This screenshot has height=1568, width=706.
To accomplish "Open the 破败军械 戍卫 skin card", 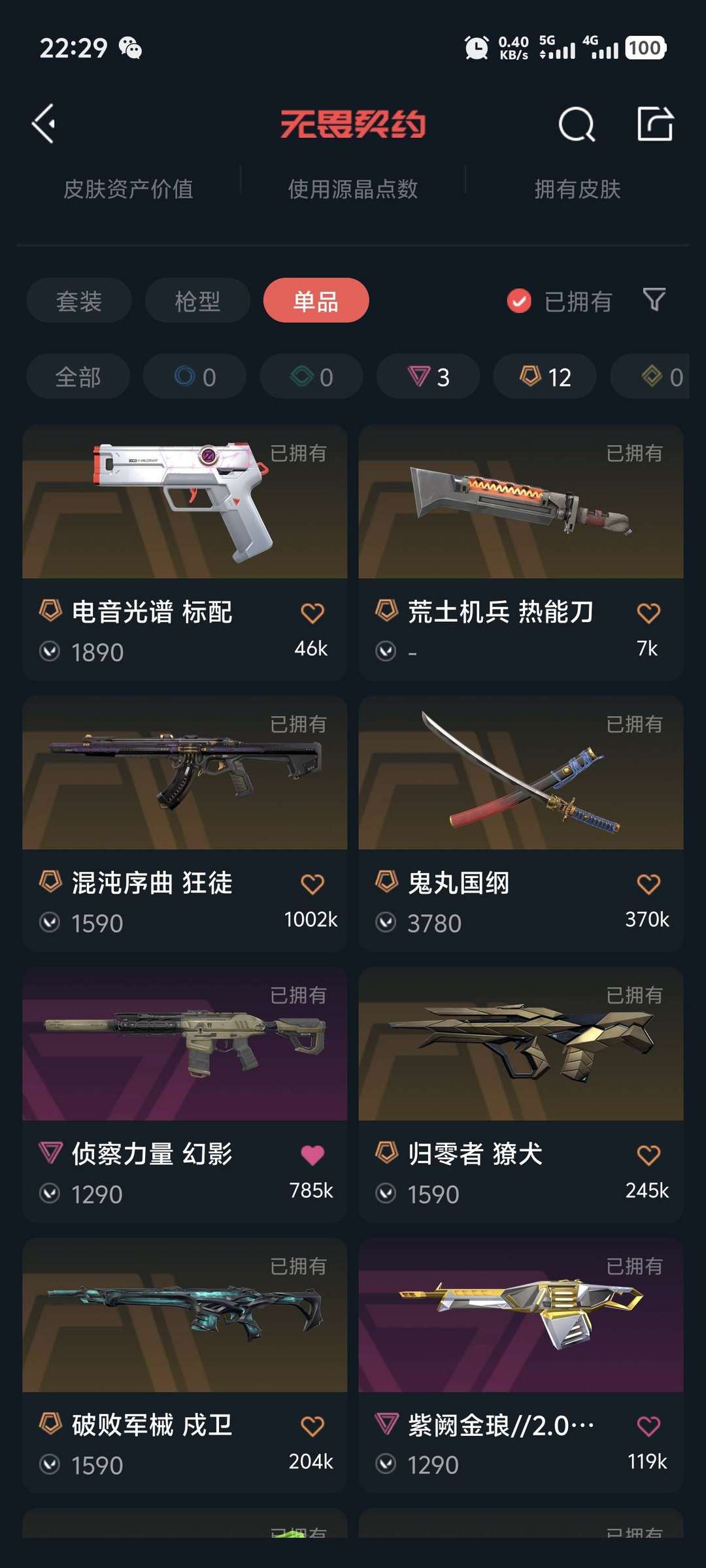I will [185, 1365].
